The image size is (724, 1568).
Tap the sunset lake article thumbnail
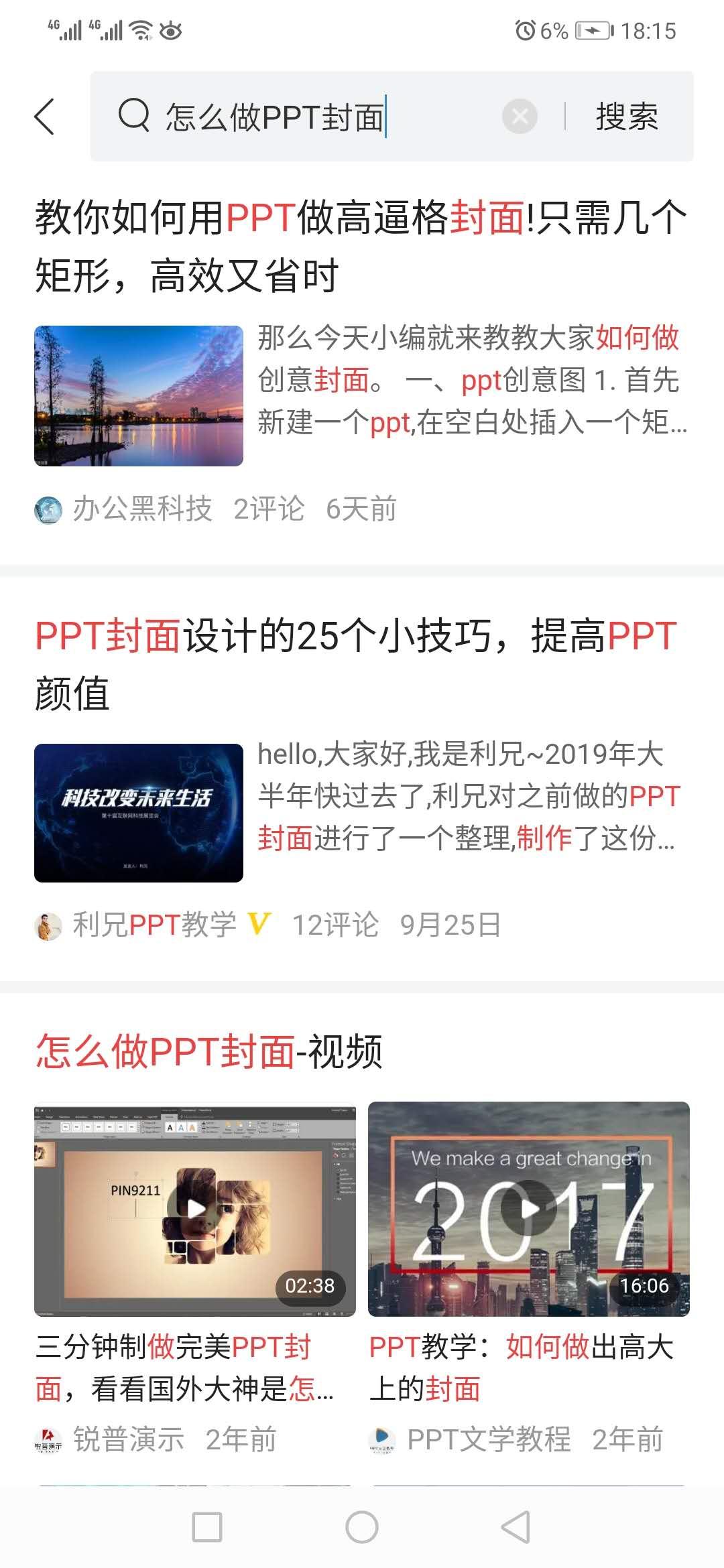tap(141, 395)
